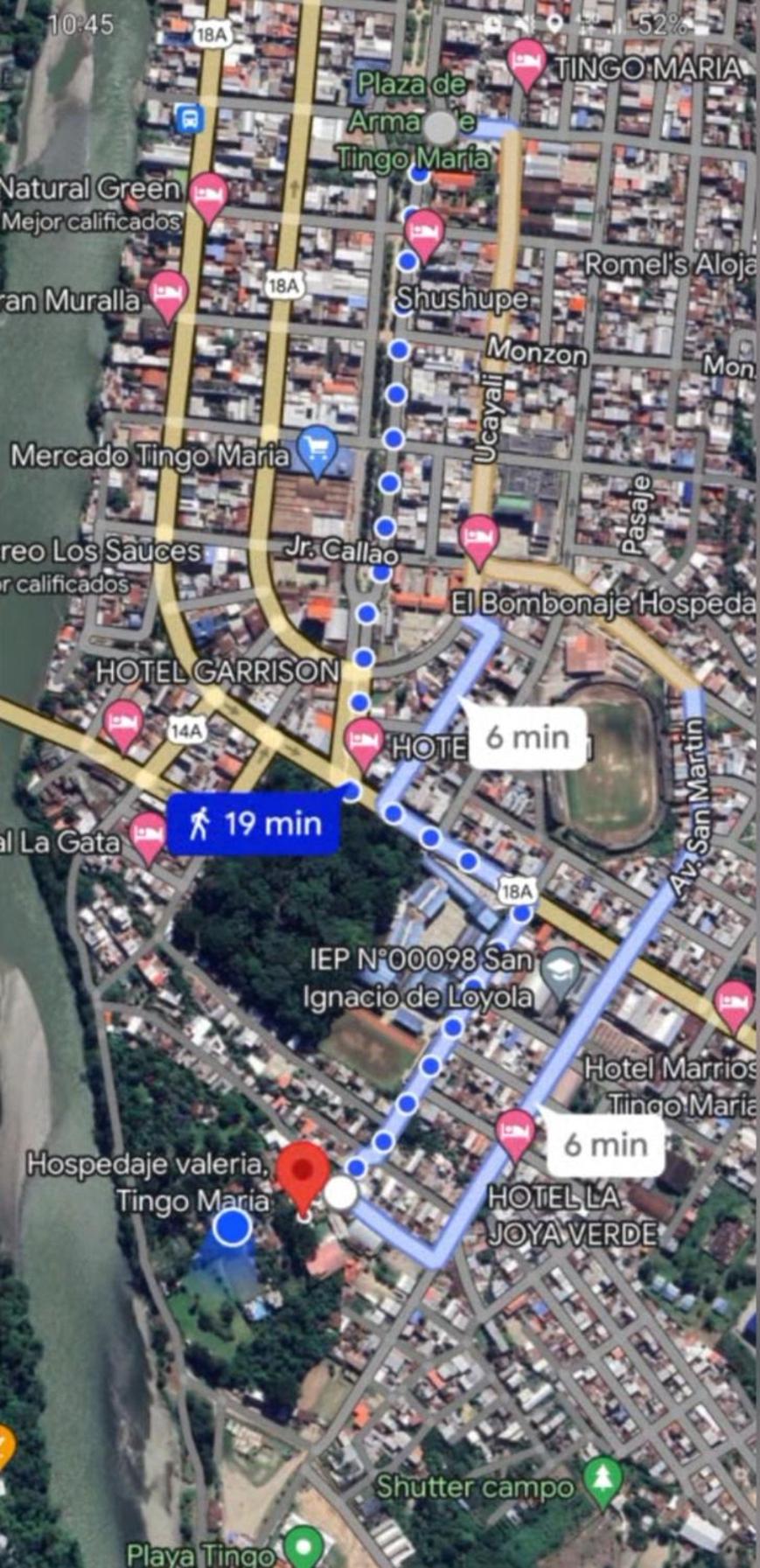
Task: Open the Gran Muralla hotel pin
Action: point(168,296)
